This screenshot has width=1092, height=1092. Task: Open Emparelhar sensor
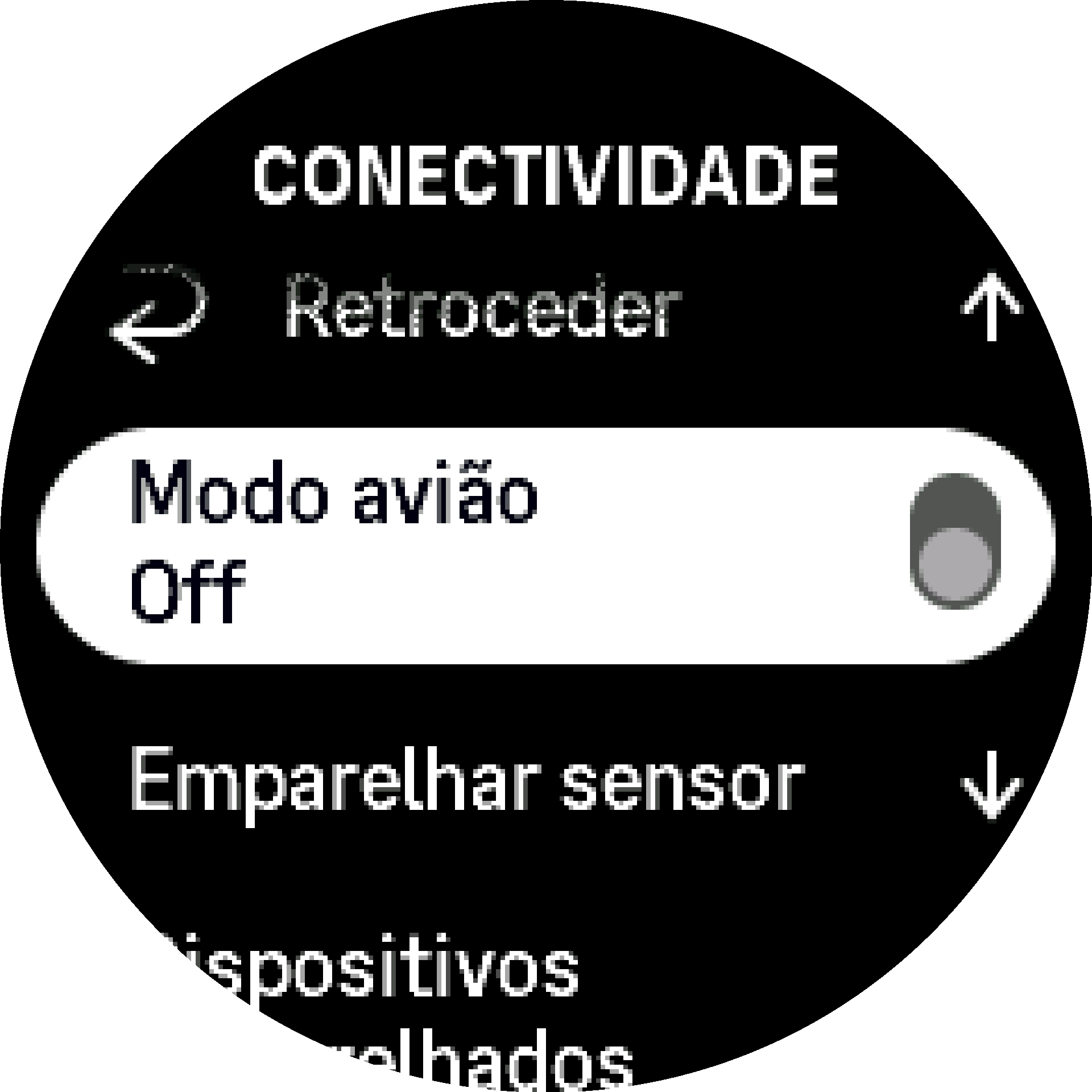(466, 780)
